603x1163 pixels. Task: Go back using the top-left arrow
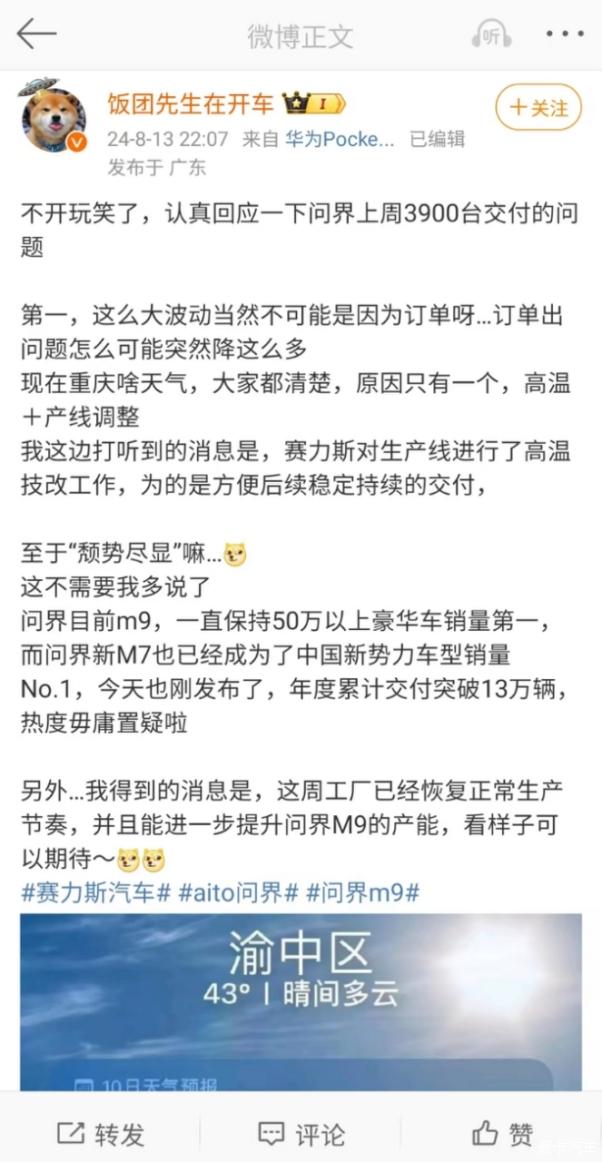tap(36, 34)
